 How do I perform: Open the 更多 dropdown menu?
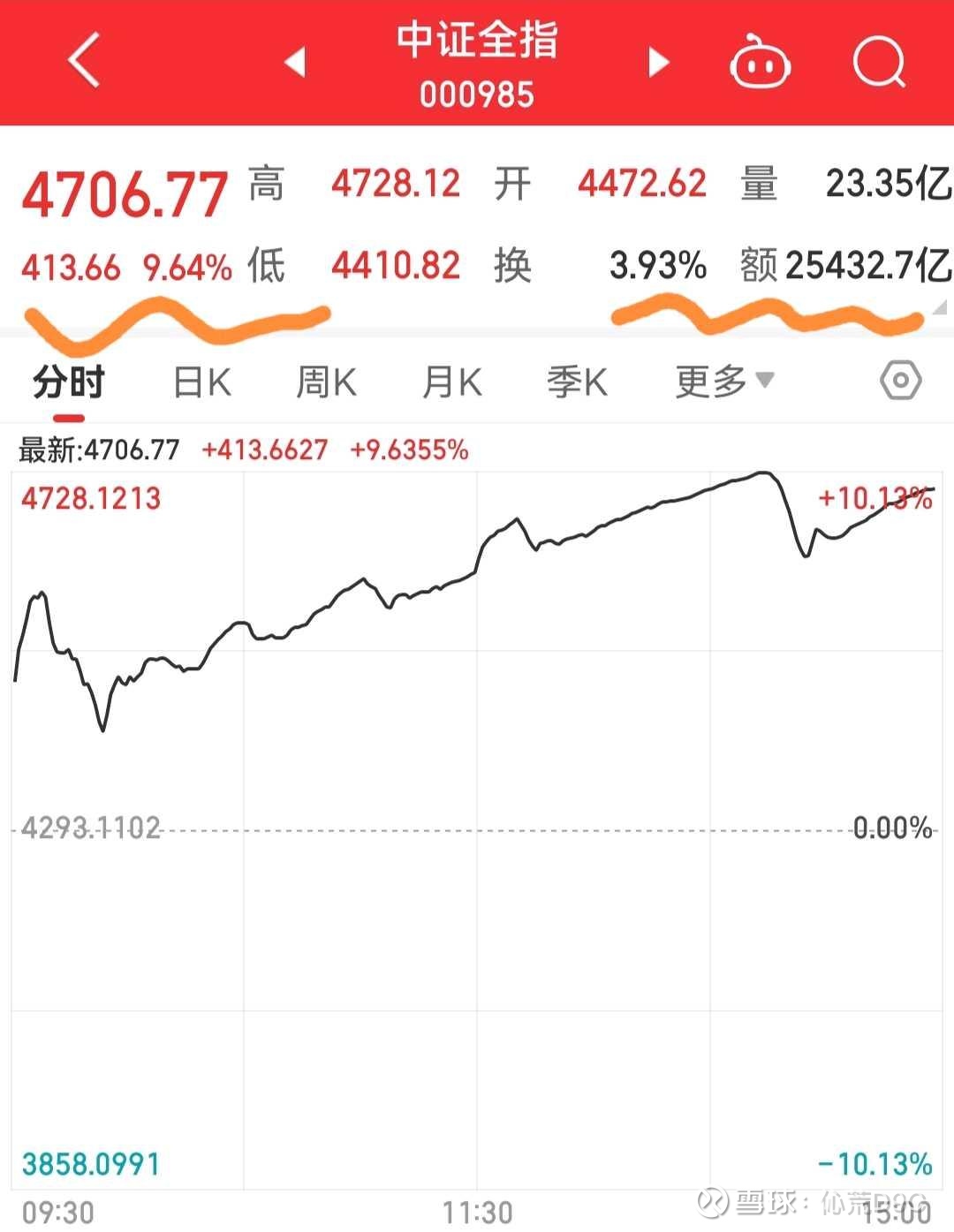pos(712,382)
